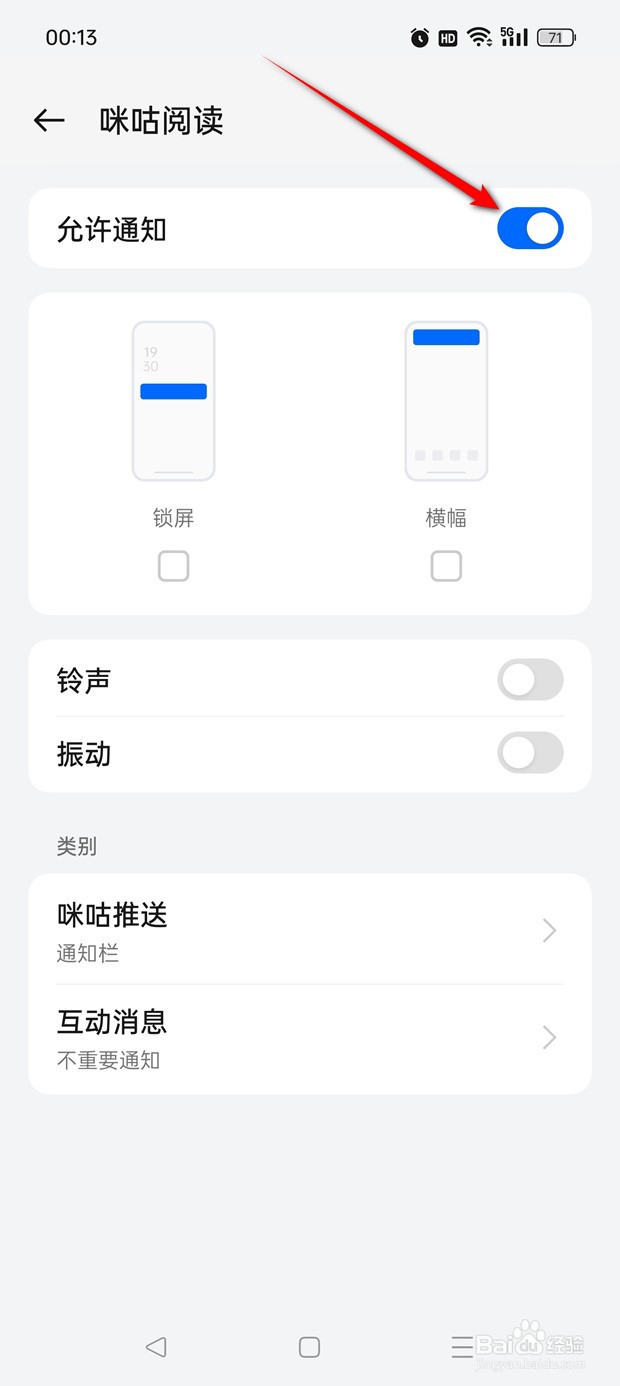Go back from 咪咕阅读 settings
620x1386 pixels.
[49, 121]
